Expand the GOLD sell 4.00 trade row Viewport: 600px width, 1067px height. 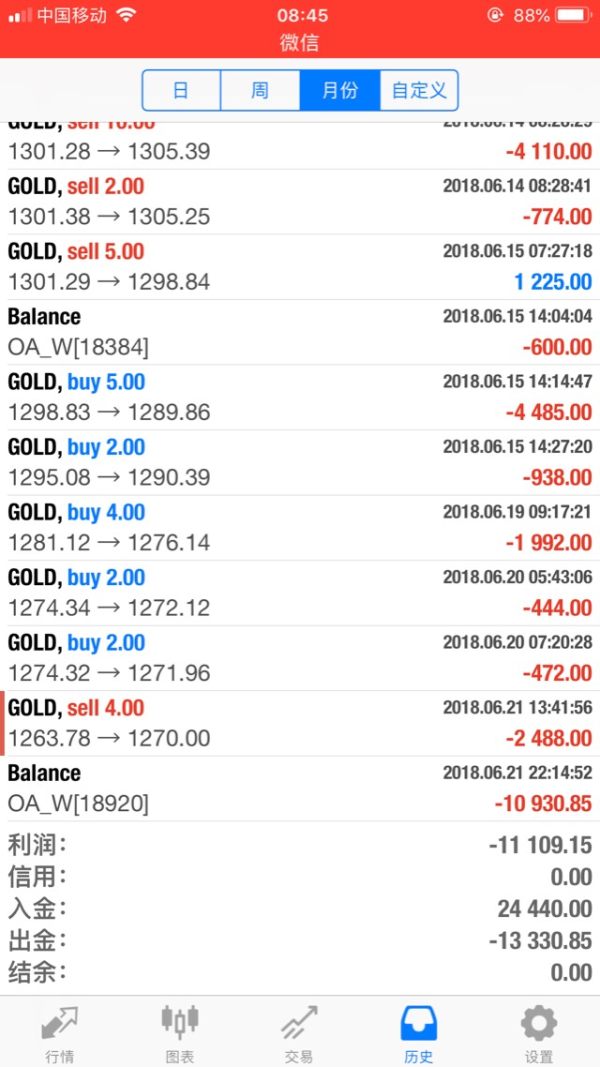click(x=300, y=723)
